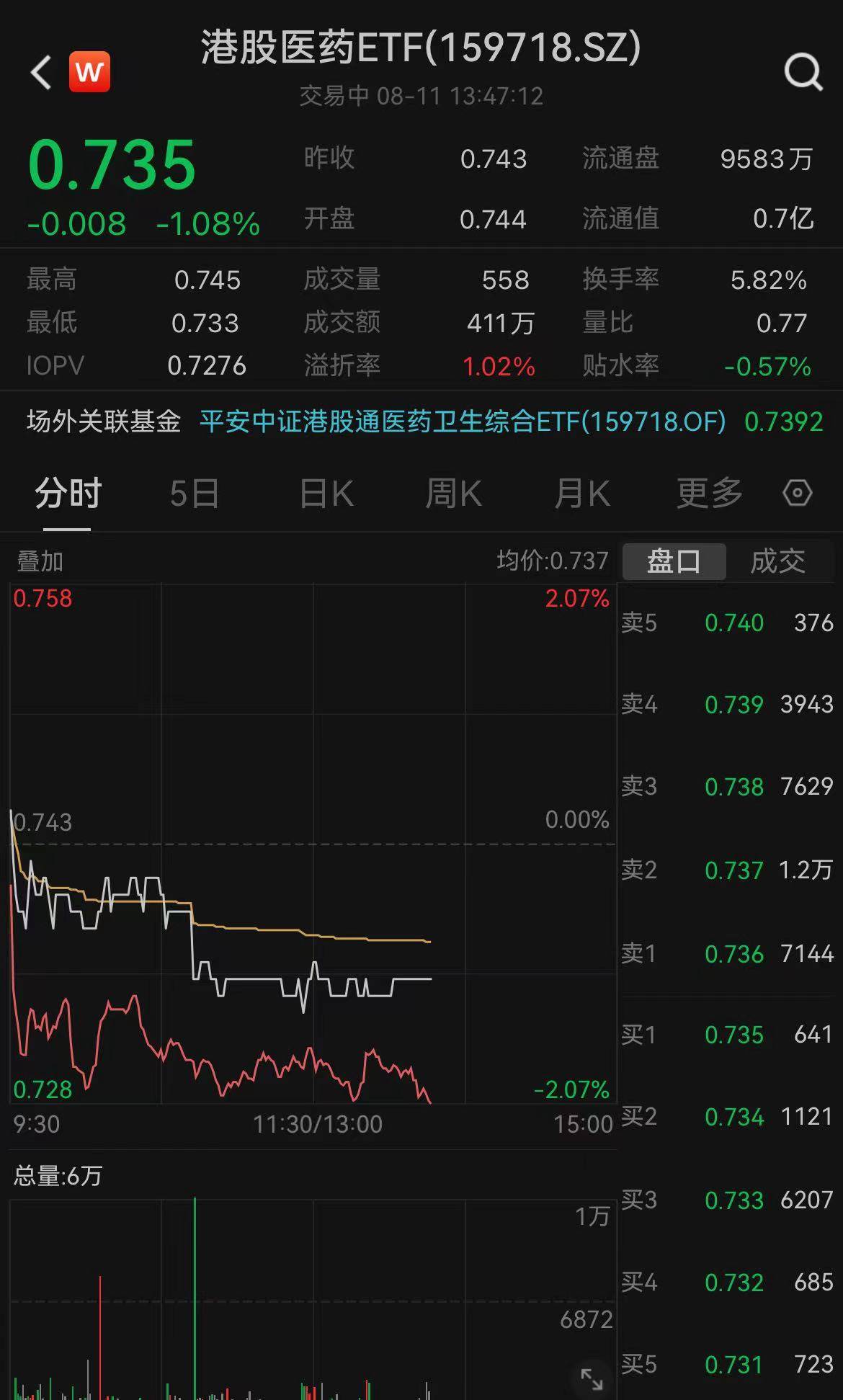This screenshot has height=1400, width=843.
Task: Open the 日K daily candlestick chart
Action: [326, 493]
